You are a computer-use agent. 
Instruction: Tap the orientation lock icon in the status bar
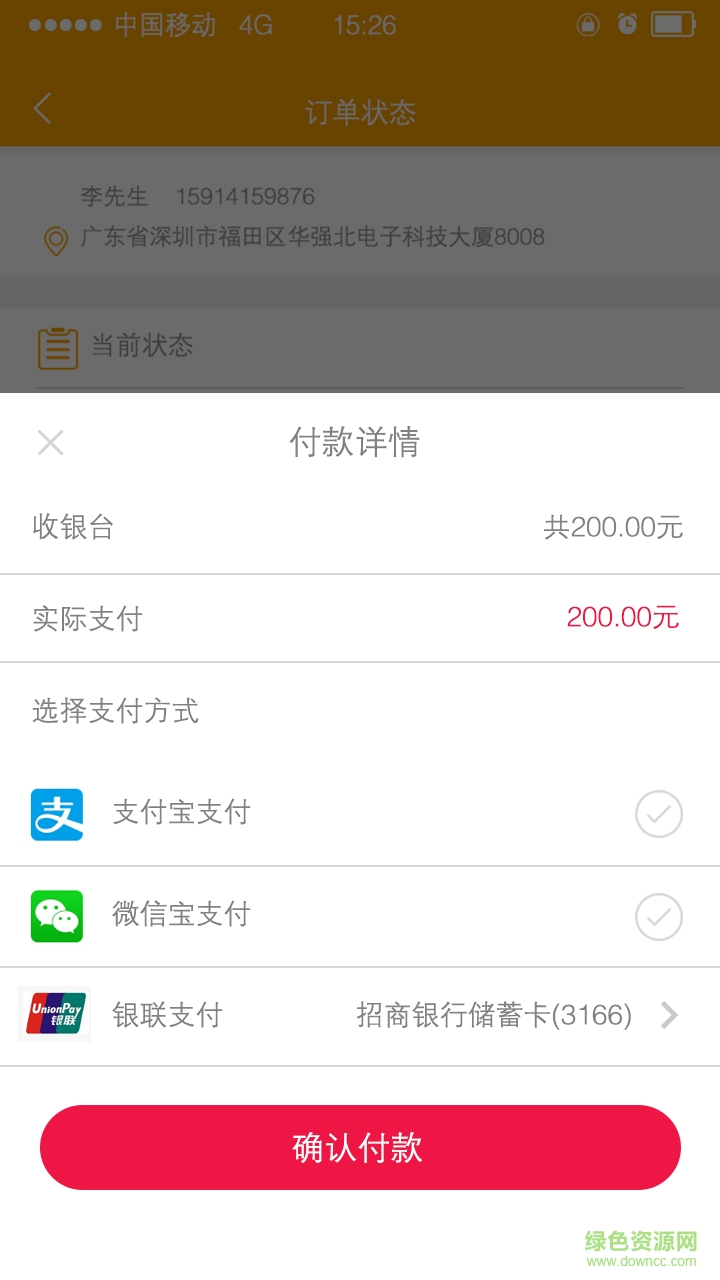point(588,25)
